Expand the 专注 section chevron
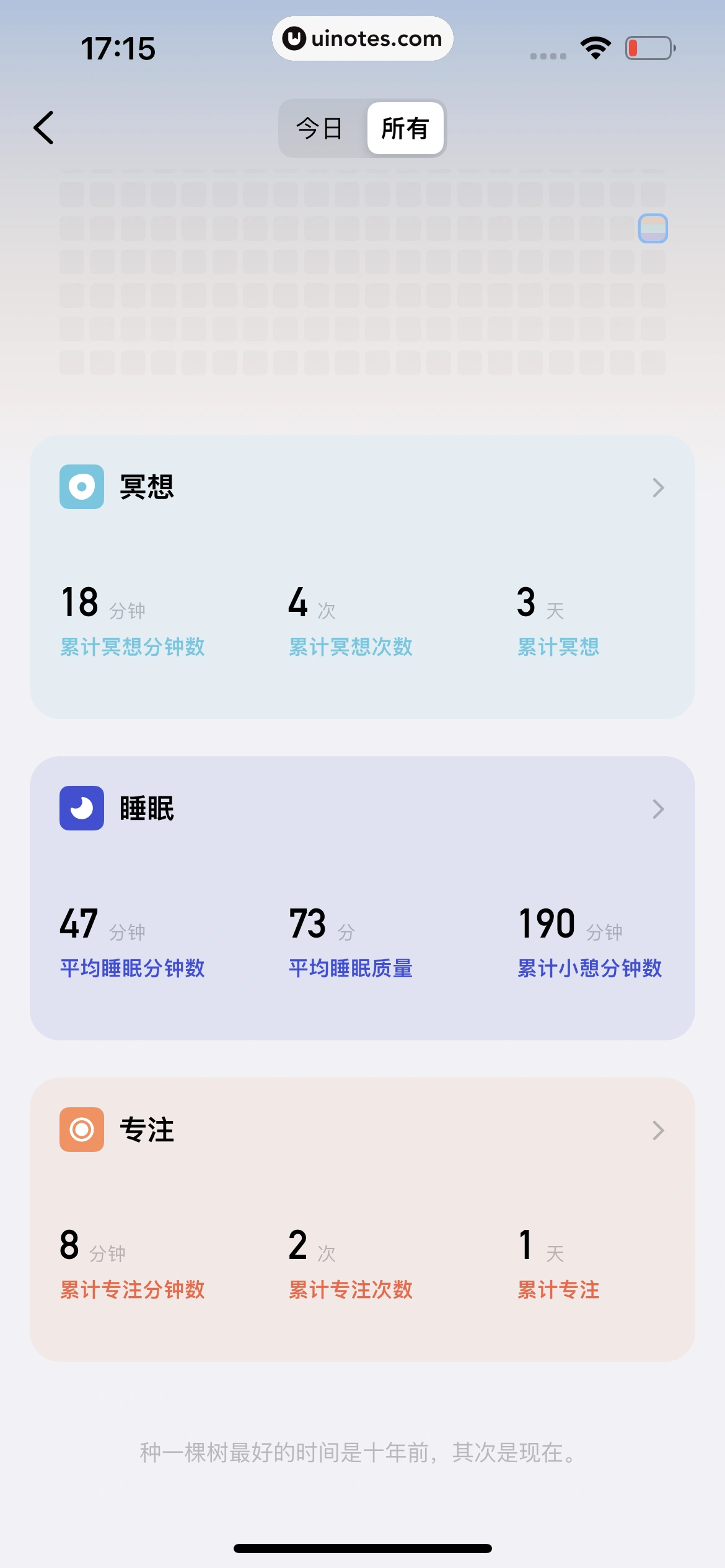 pyautogui.click(x=658, y=1130)
